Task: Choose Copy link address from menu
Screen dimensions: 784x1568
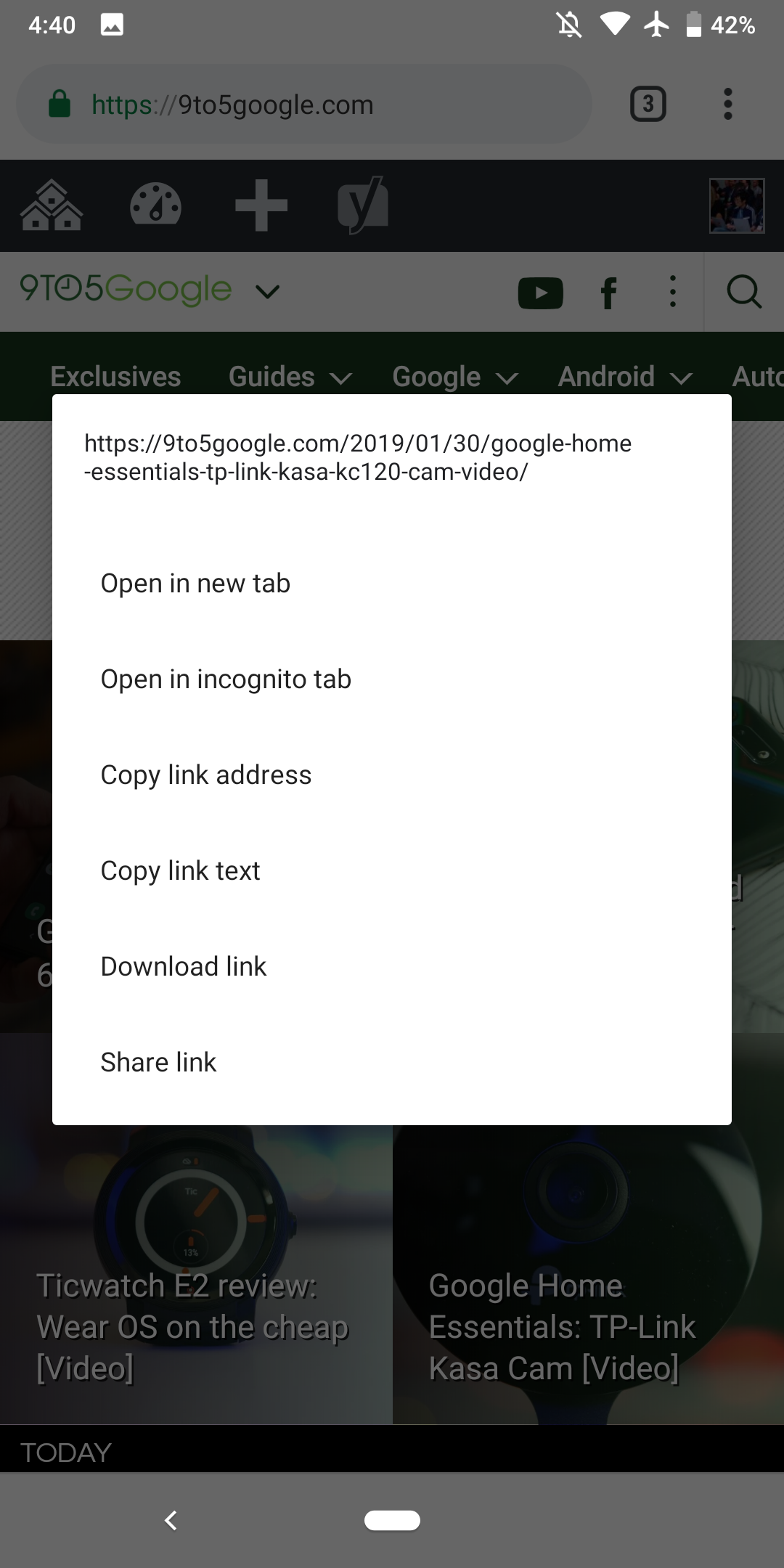Action: [205, 774]
